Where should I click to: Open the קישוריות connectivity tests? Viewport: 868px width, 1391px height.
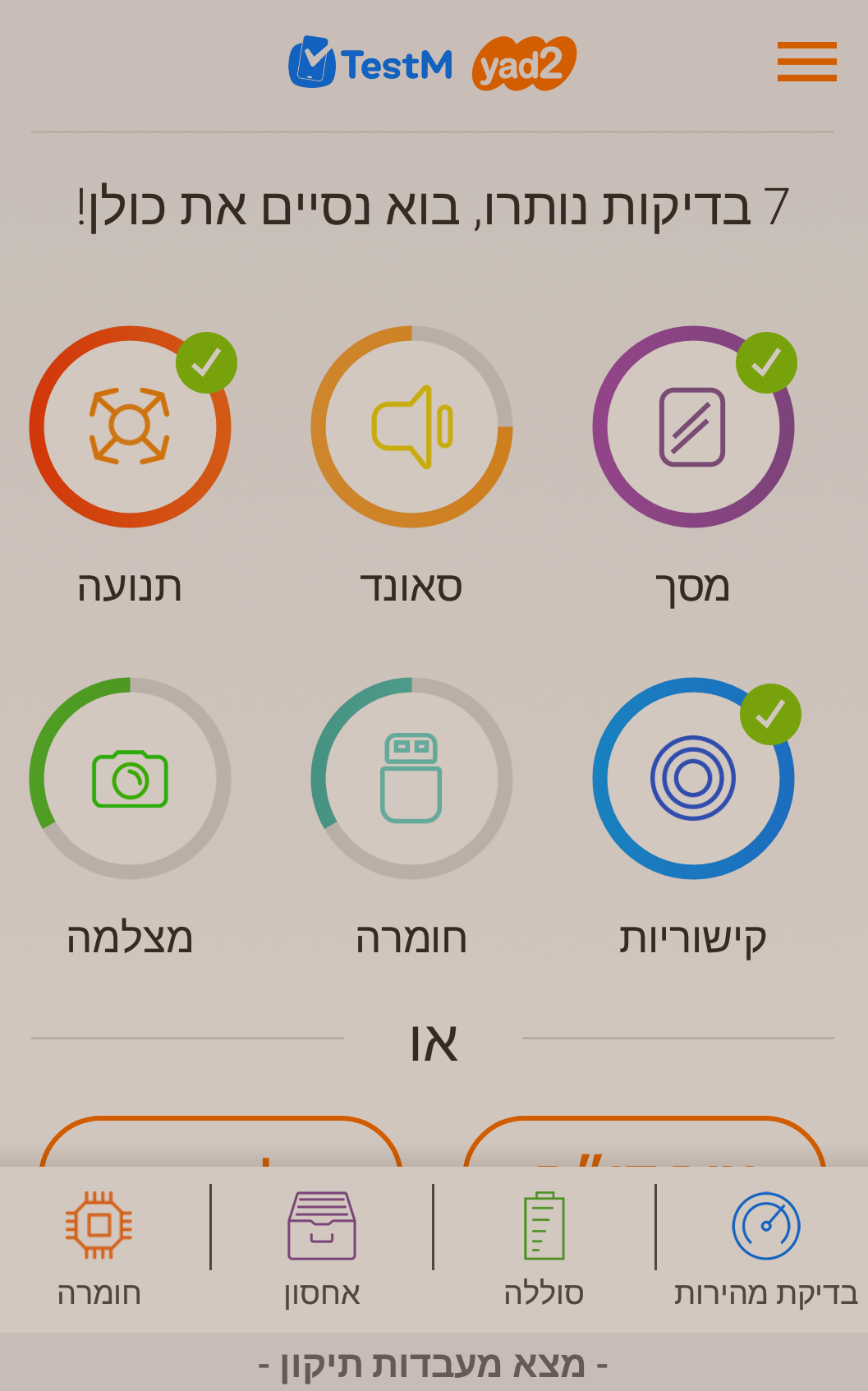coord(693,778)
